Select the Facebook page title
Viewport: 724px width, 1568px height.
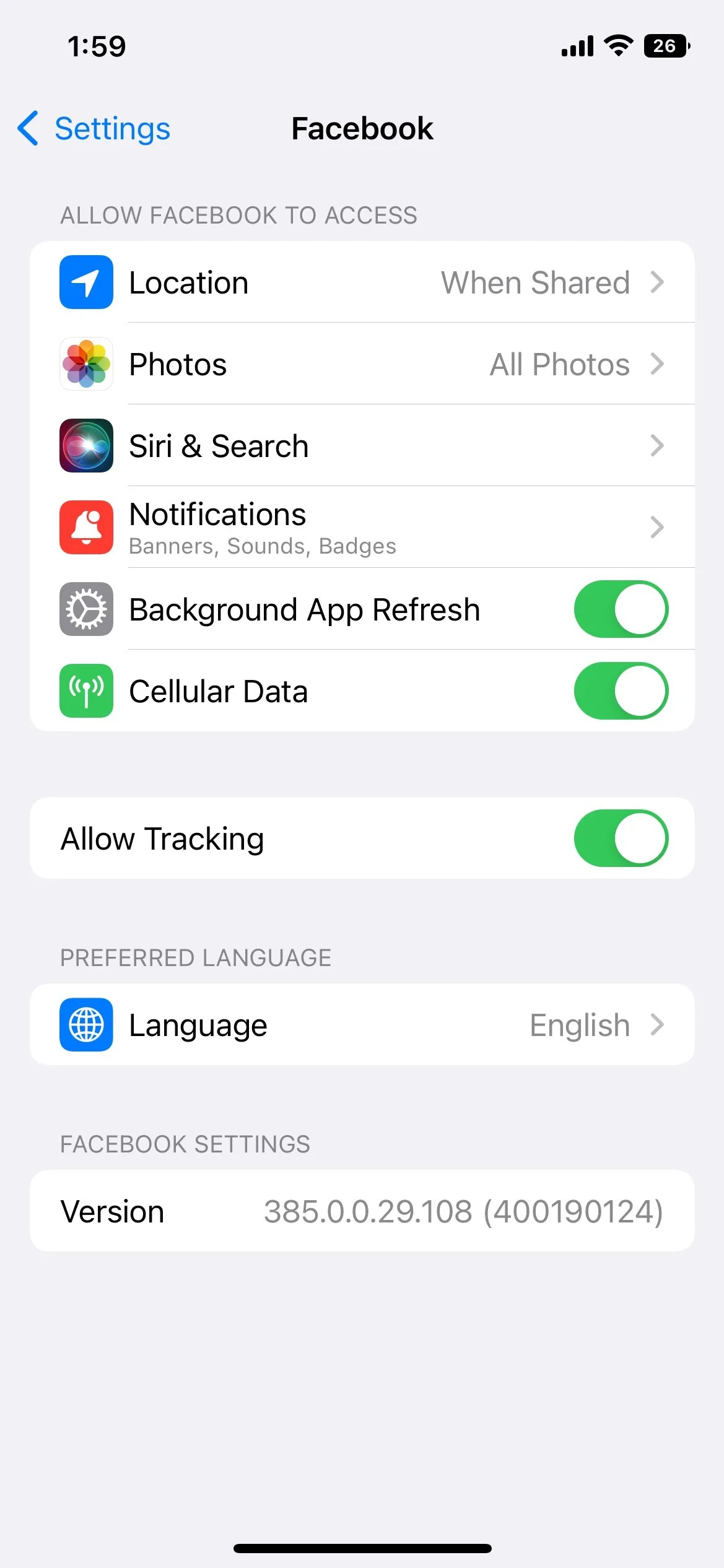[361, 128]
